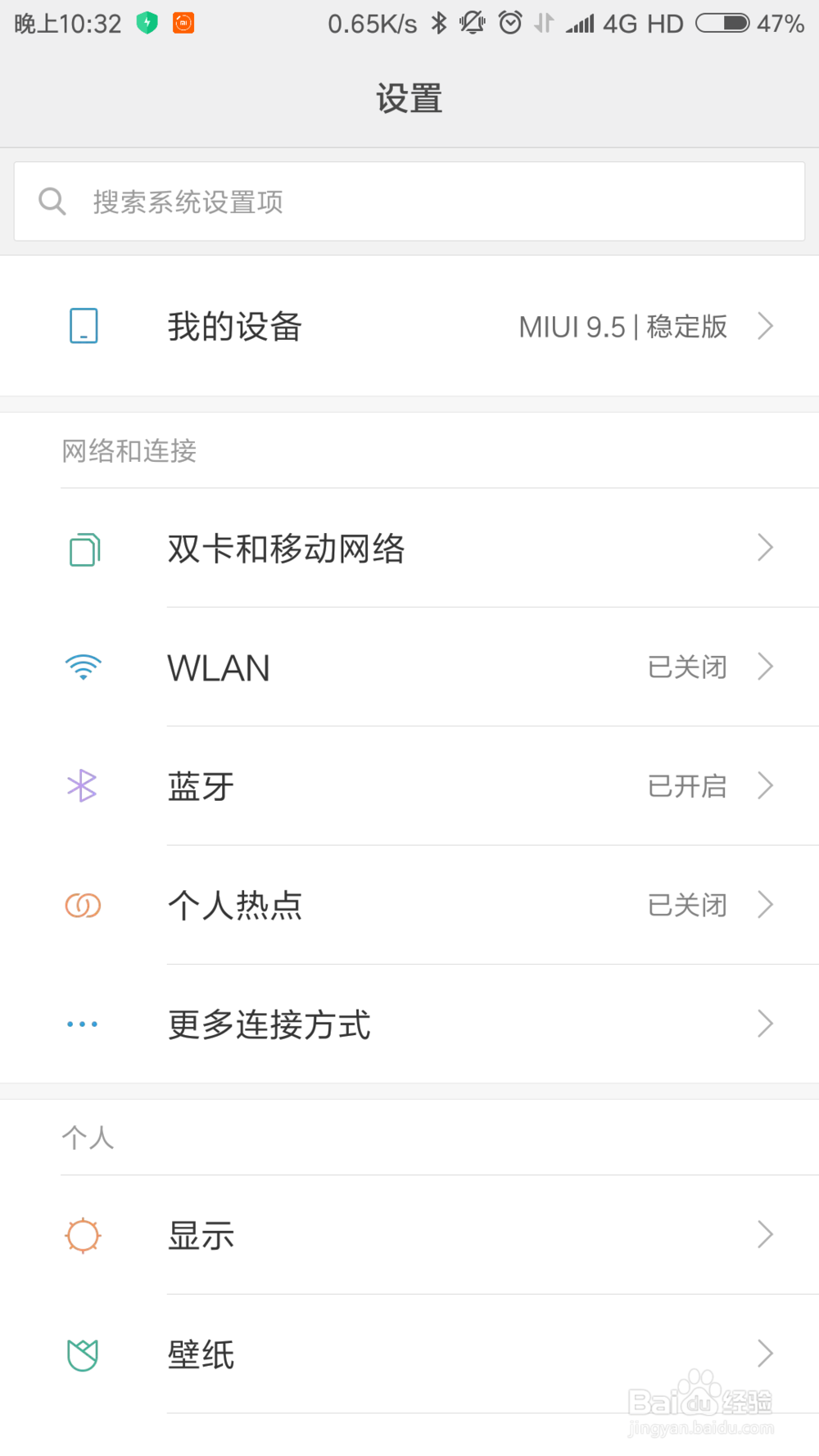The width and height of the screenshot is (819, 1456).
Task: Tap the WLAN Wi-Fi signal icon
Action: coord(82,667)
